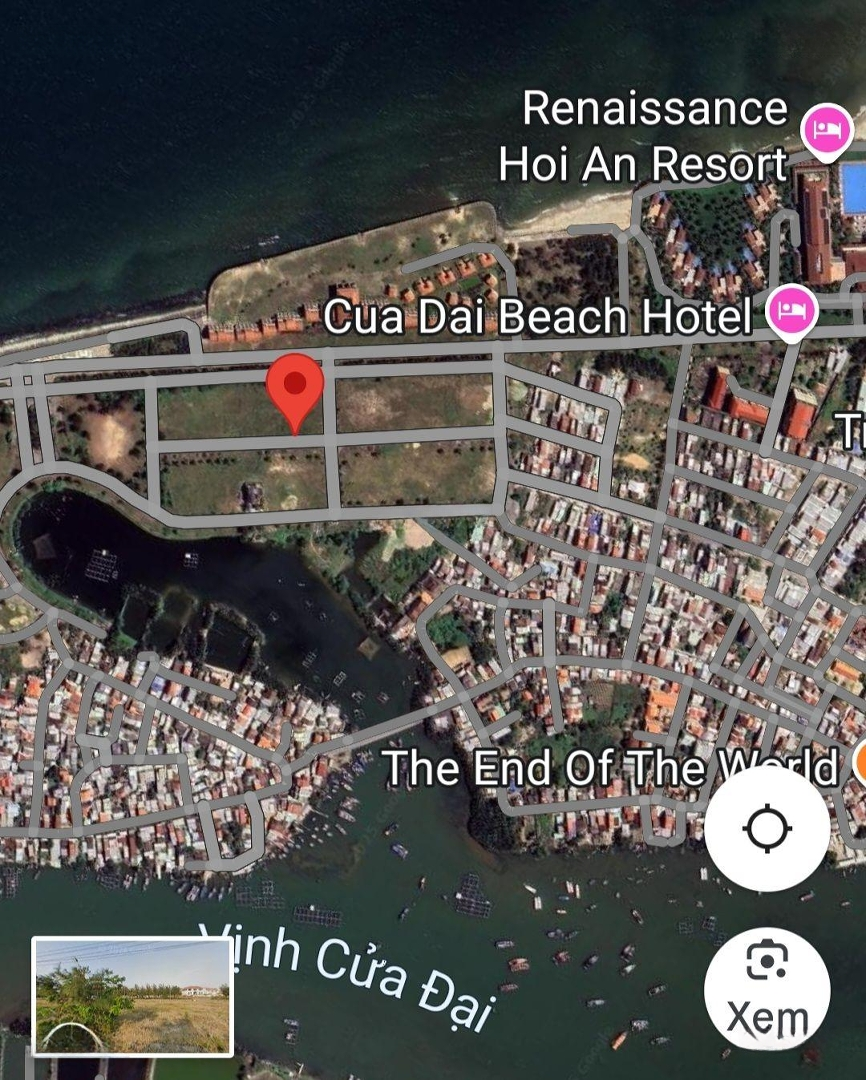Center the map on my location
The height and width of the screenshot is (1080, 866).
point(767,828)
